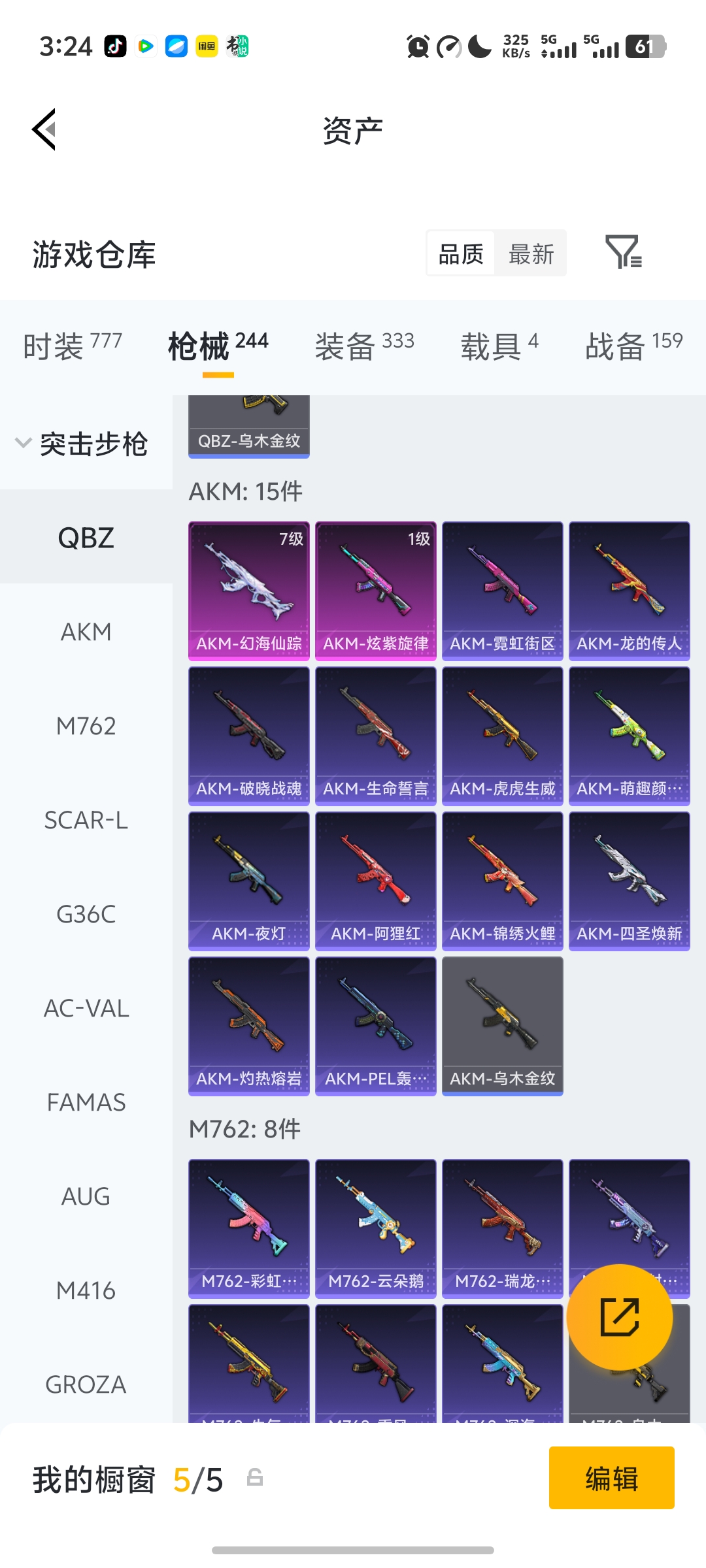The height and width of the screenshot is (1568, 706).
Task: Sort items by 品质
Action: pos(461,253)
